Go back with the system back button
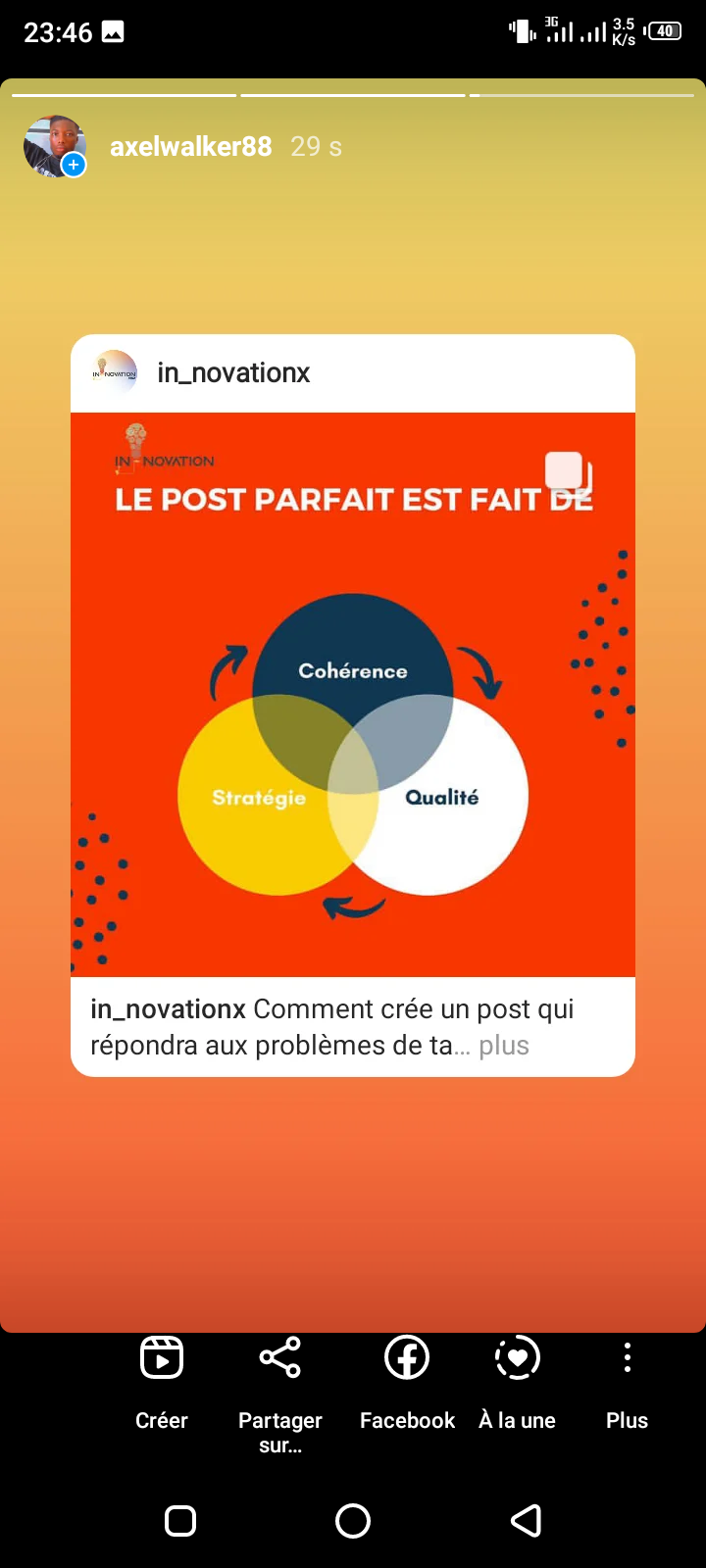The width and height of the screenshot is (706, 1568). click(x=527, y=1520)
